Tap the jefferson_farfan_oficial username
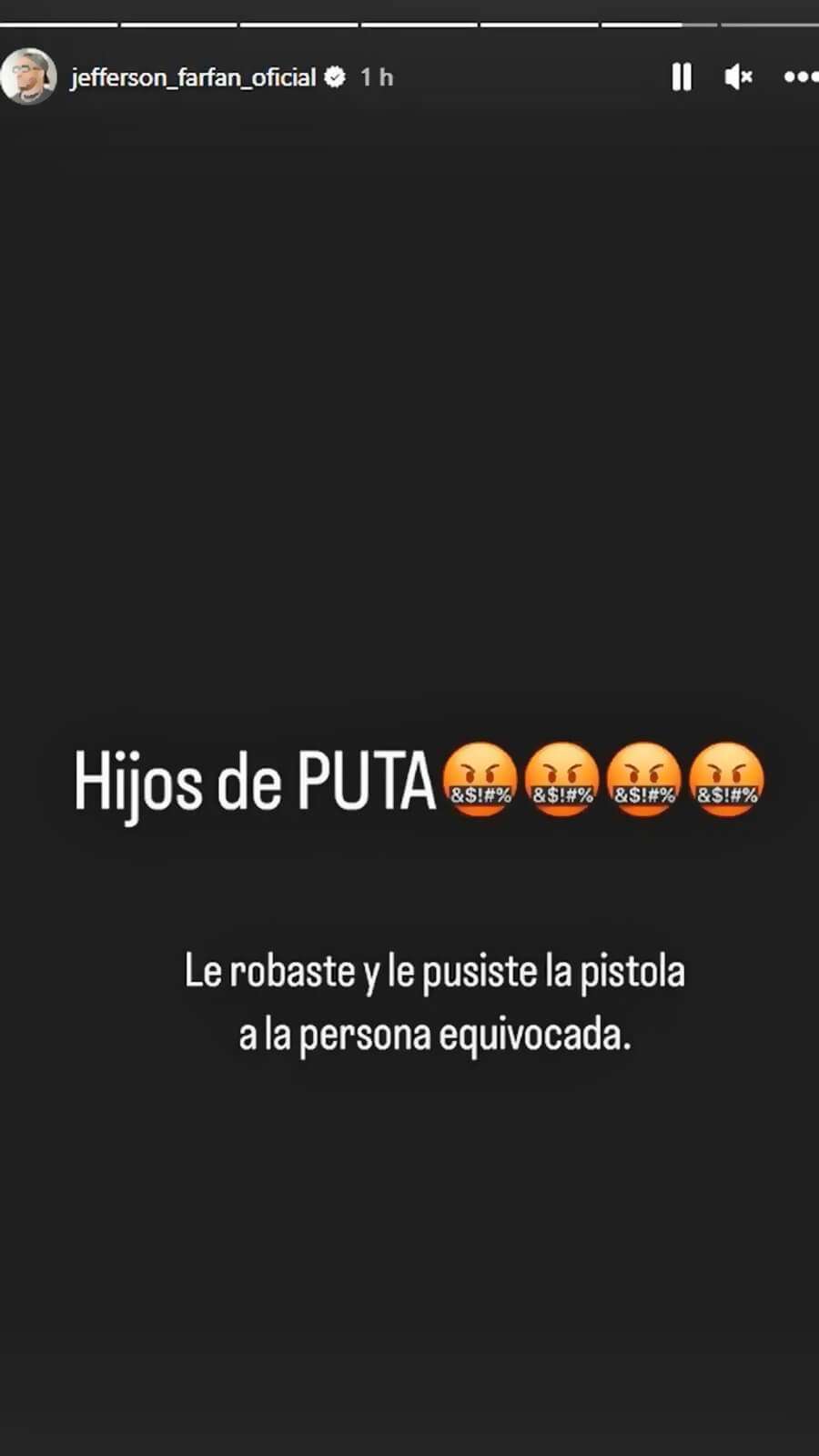This screenshot has height=1456, width=819. [193, 77]
